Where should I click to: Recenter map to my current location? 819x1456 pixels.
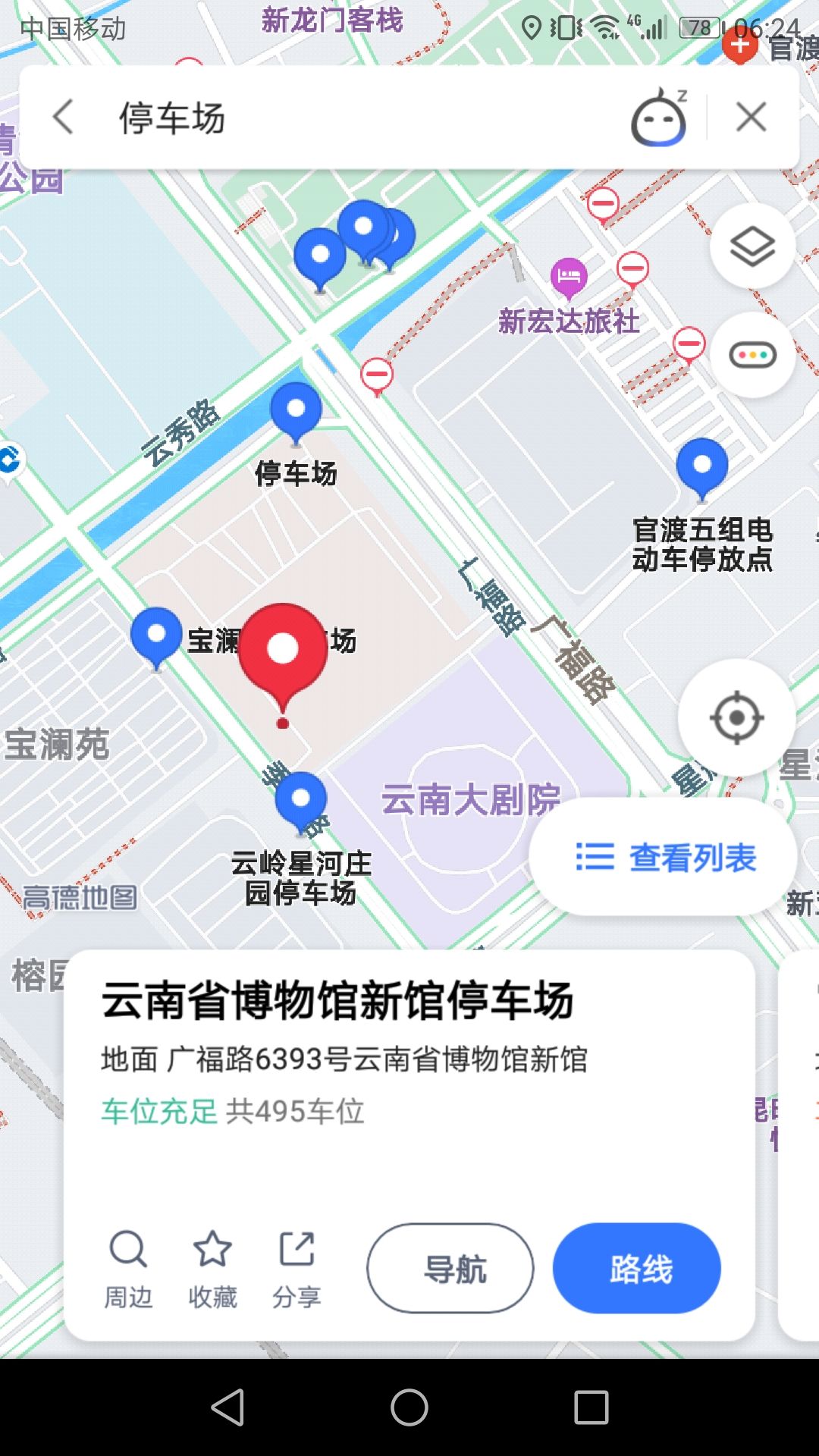click(736, 717)
